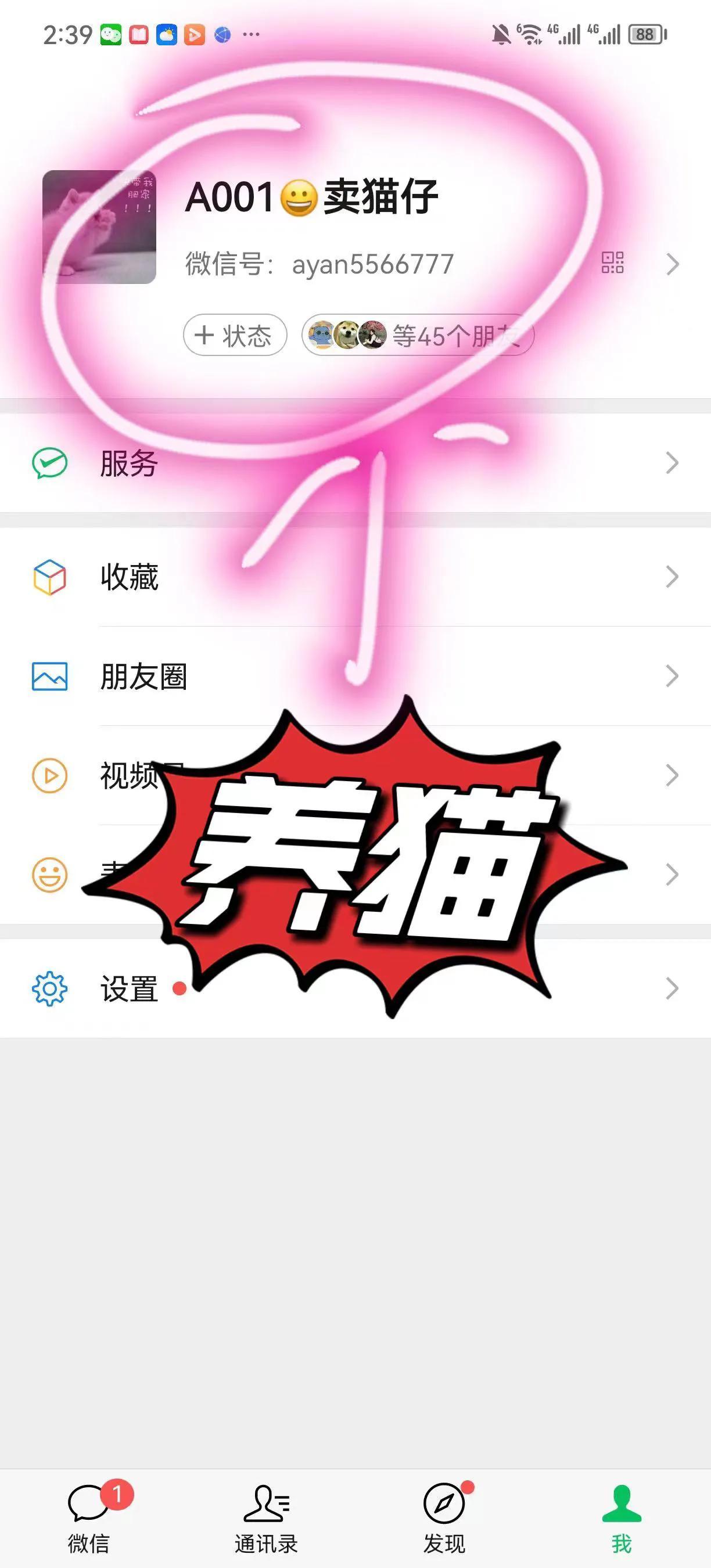
Task: Open 收藏 favorites
Action: [355, 577]
